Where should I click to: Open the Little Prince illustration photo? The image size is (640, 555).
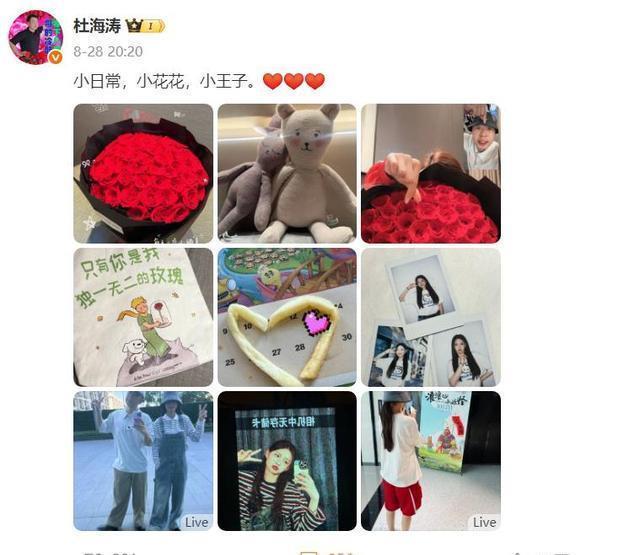coord(143,317)
